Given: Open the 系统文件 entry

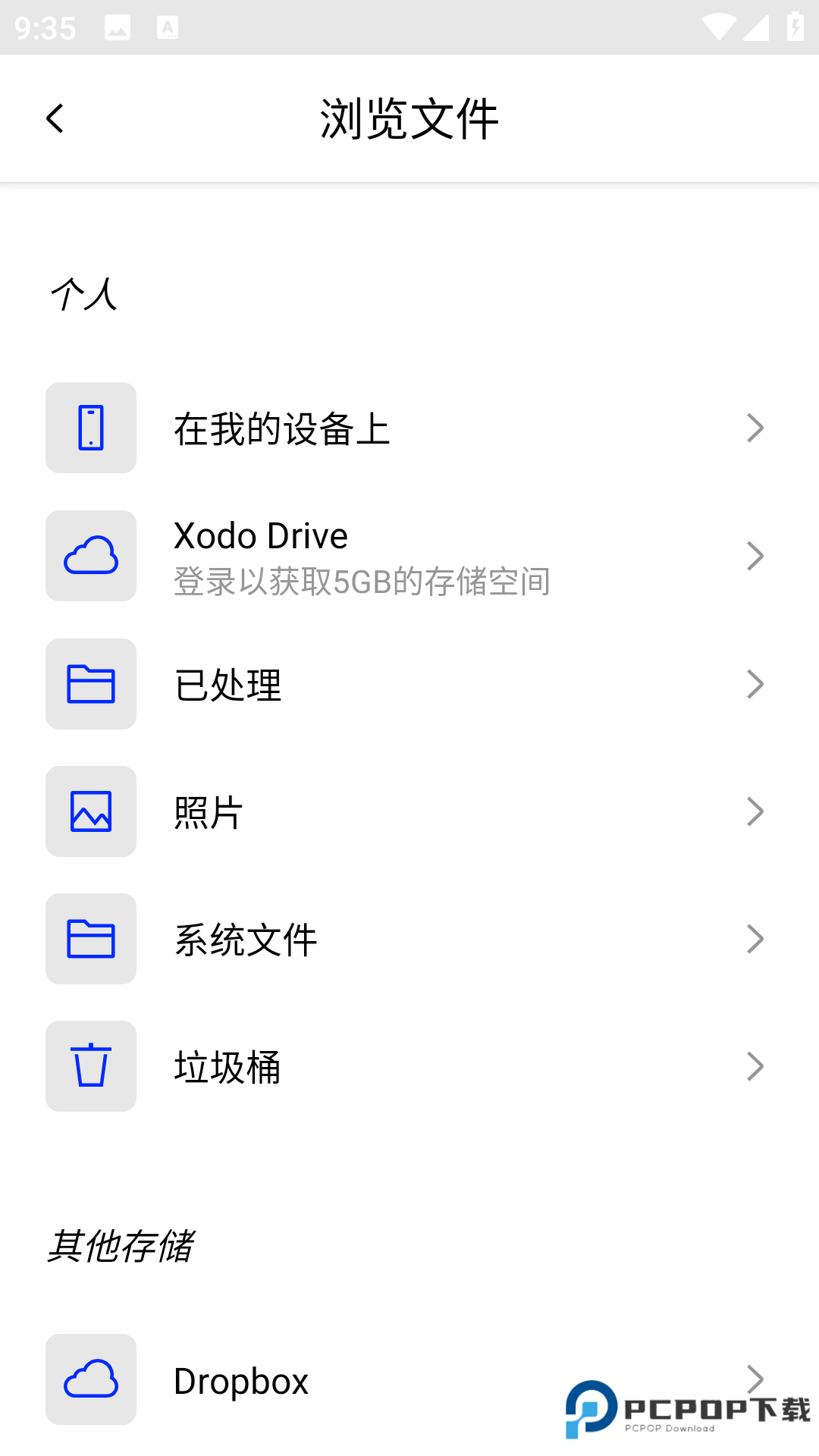Looking at the screenshot, I should pyautogui.click(x=244, y=938).
